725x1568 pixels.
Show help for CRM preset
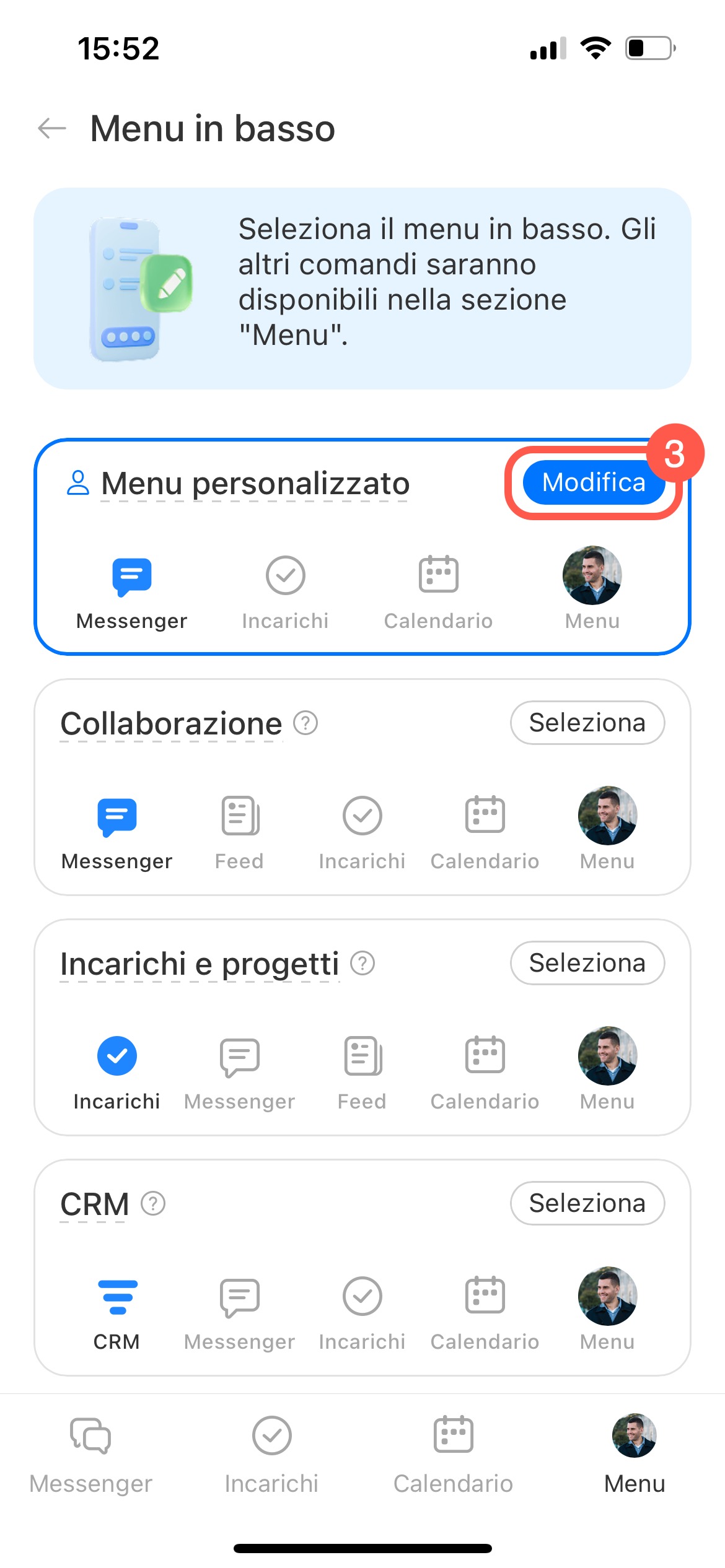[153, 1203]
